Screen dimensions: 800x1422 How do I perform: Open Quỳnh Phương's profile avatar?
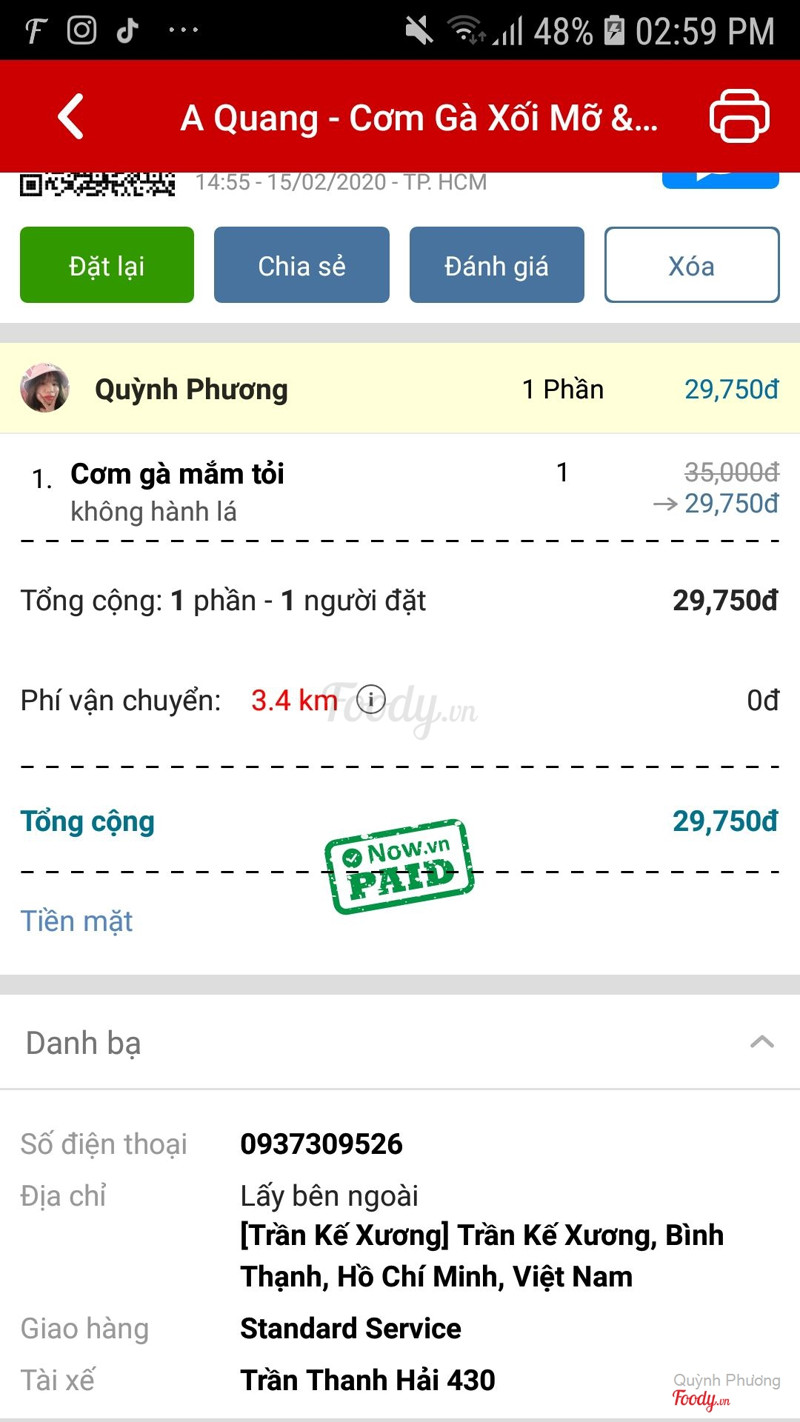45,389
